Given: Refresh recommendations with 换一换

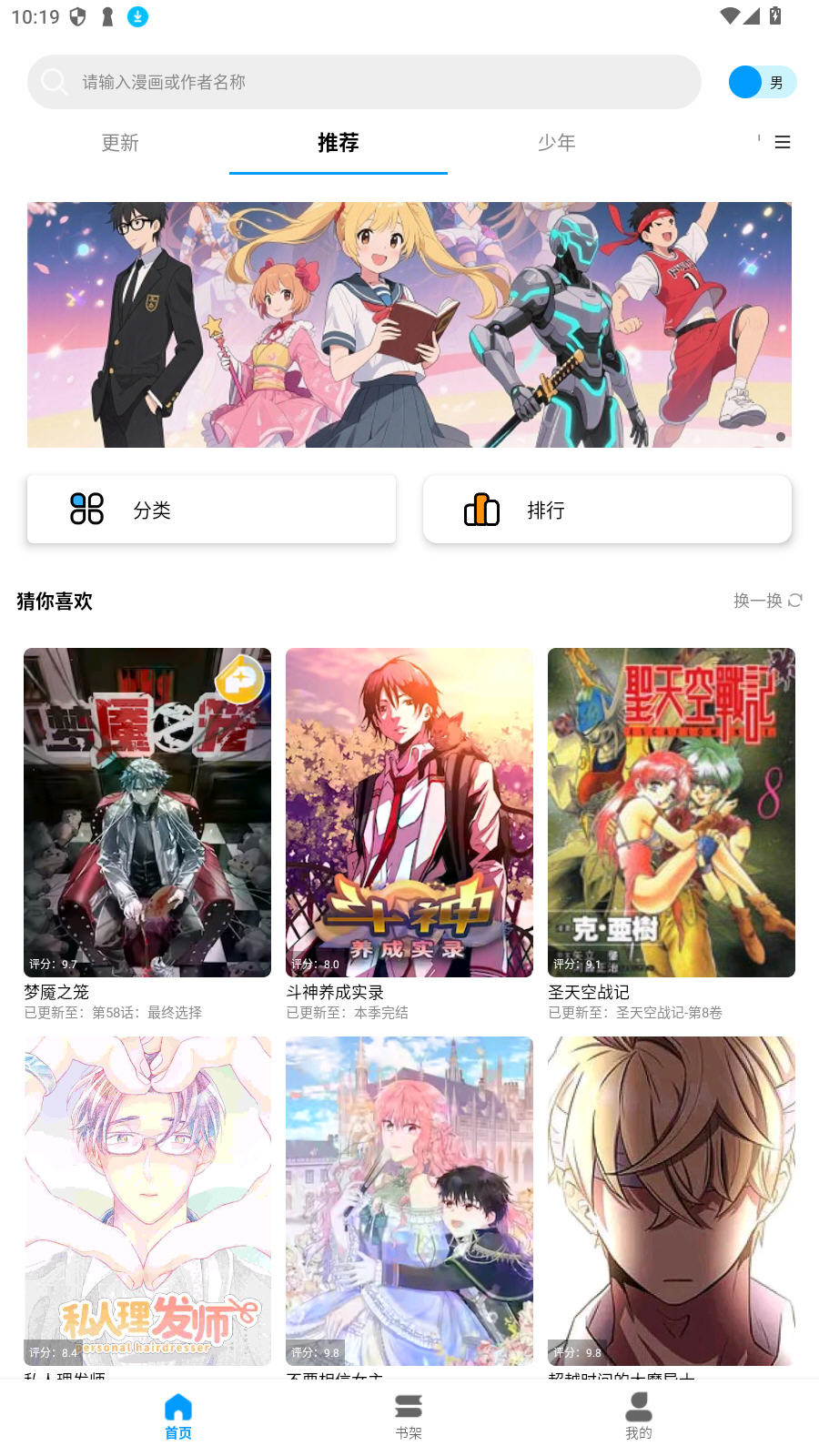Looking at the screenshot, I should [767, 601].
